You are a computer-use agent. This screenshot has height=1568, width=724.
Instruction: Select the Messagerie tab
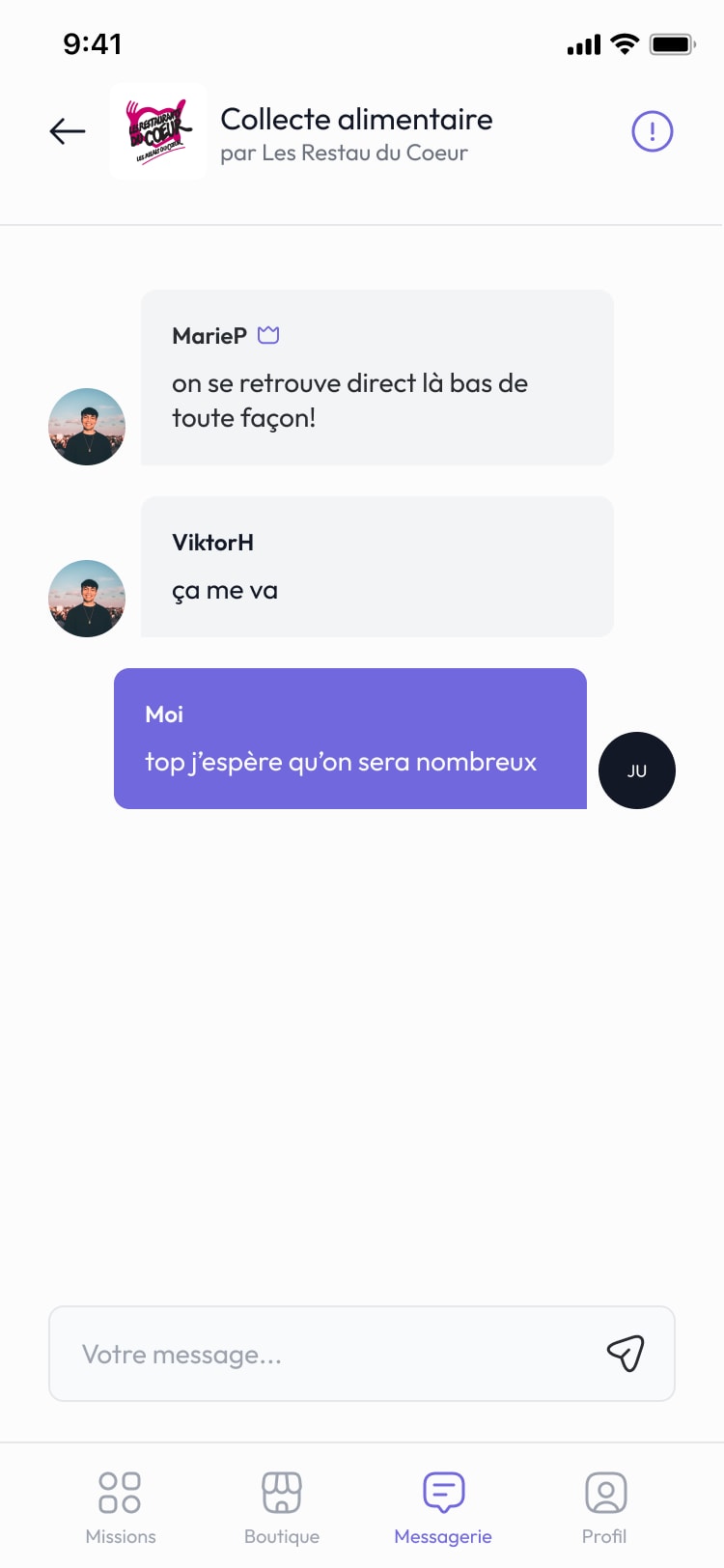pyautogui.click(x=443, y=1508)
